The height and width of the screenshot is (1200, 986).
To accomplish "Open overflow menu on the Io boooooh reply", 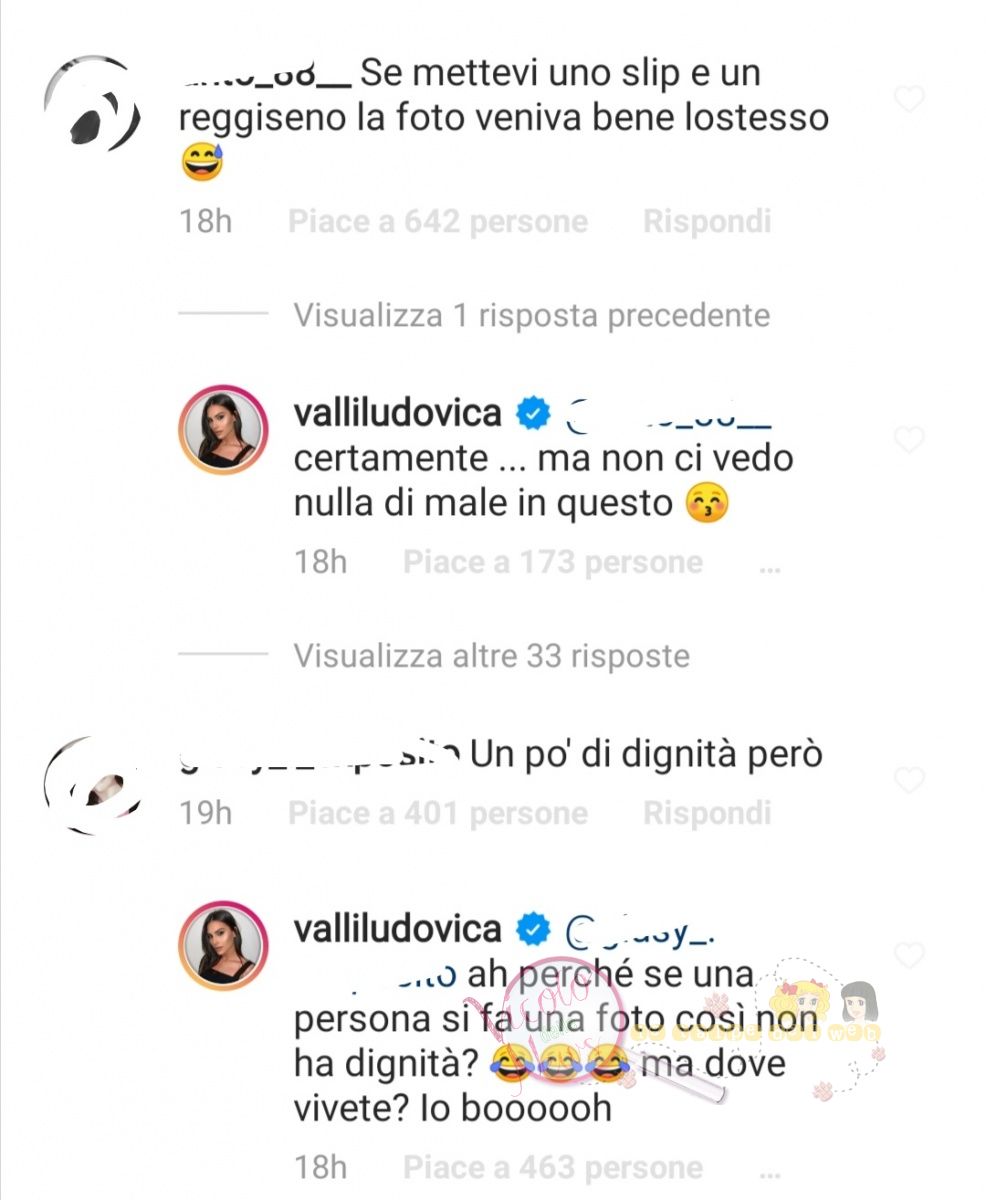I will (769, 1169).
